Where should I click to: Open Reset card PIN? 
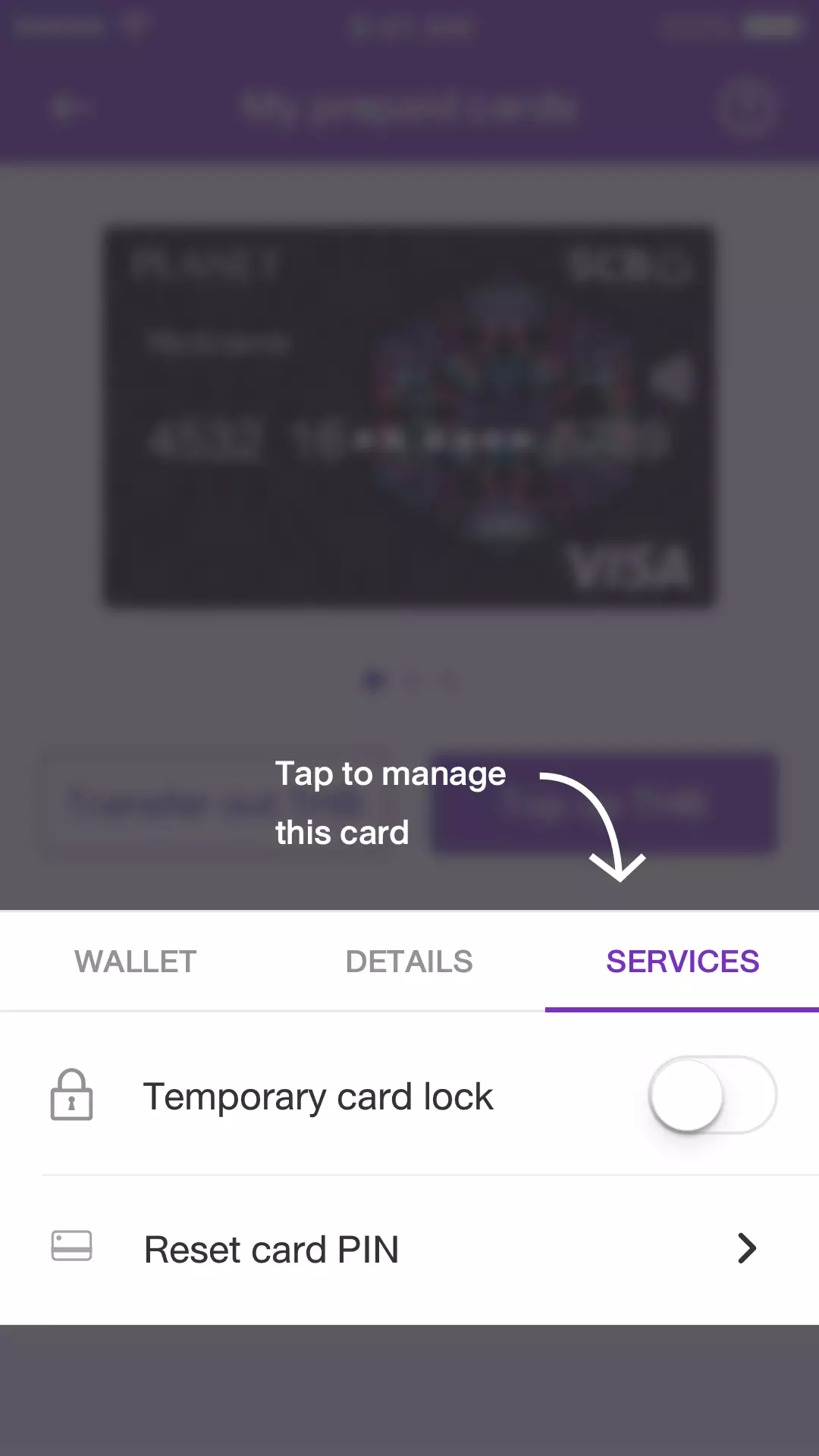point(409,1249)
